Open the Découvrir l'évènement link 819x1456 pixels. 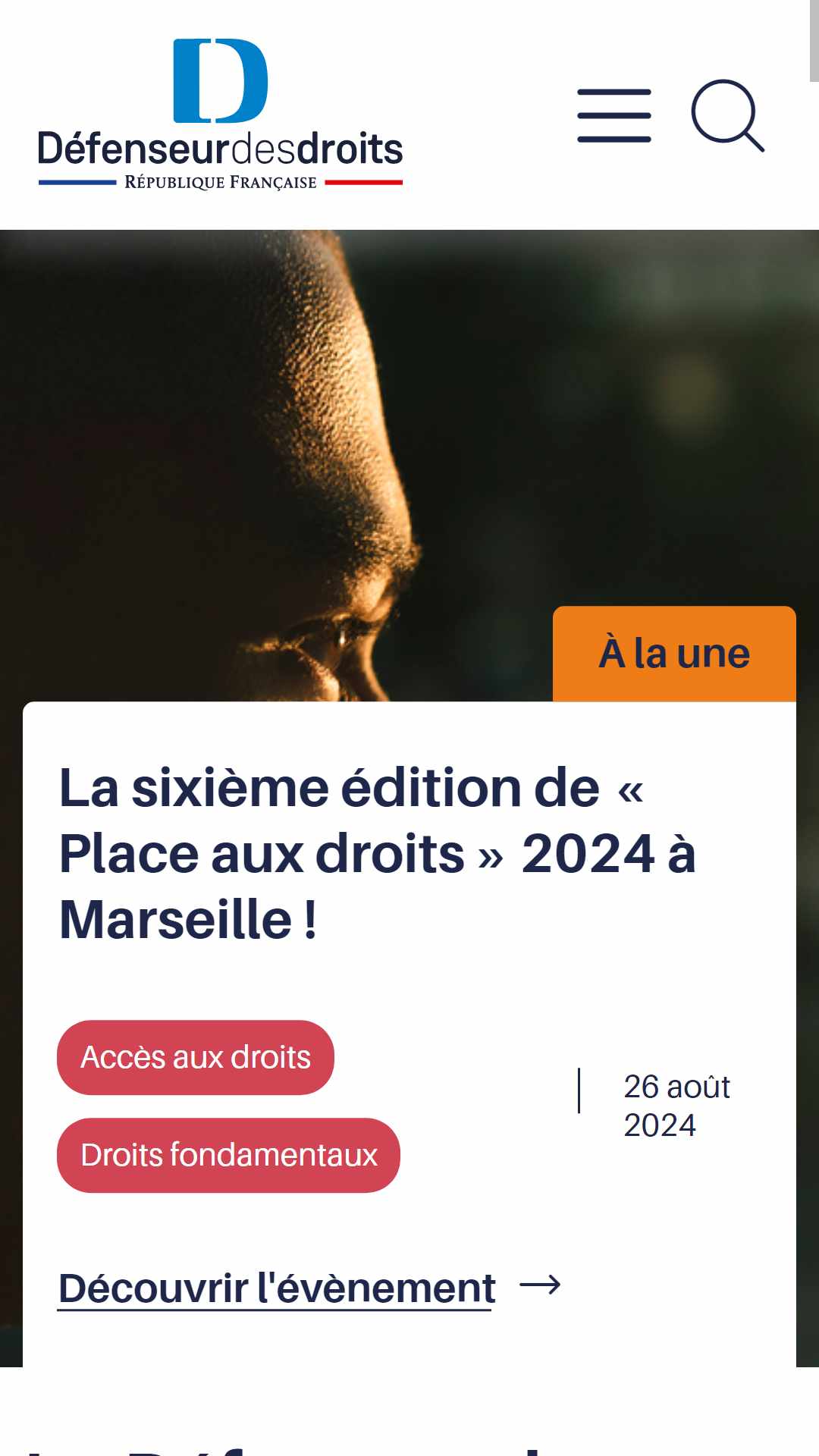278,1288
